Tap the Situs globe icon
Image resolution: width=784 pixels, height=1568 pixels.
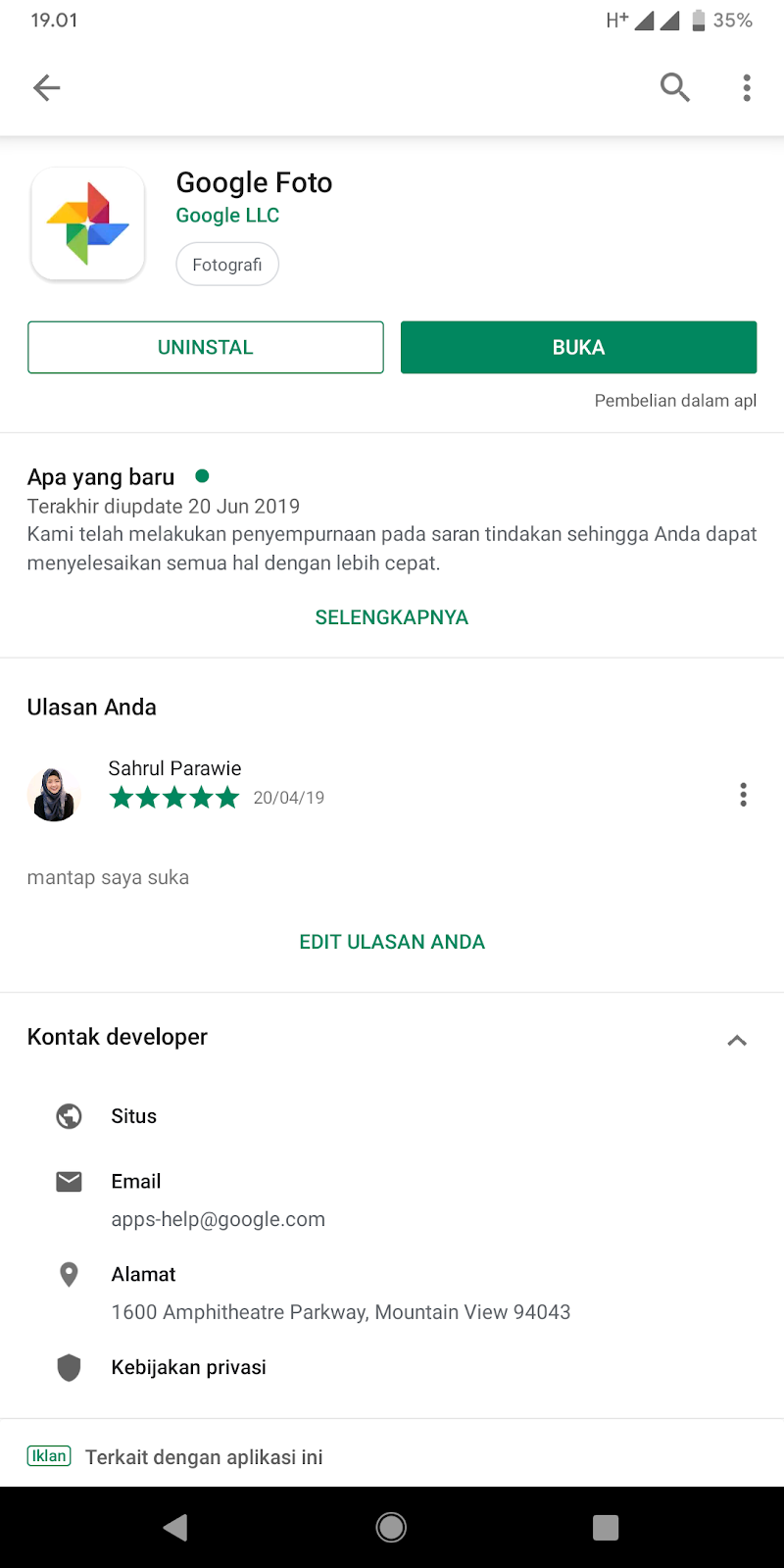(x=69, y=1115)
